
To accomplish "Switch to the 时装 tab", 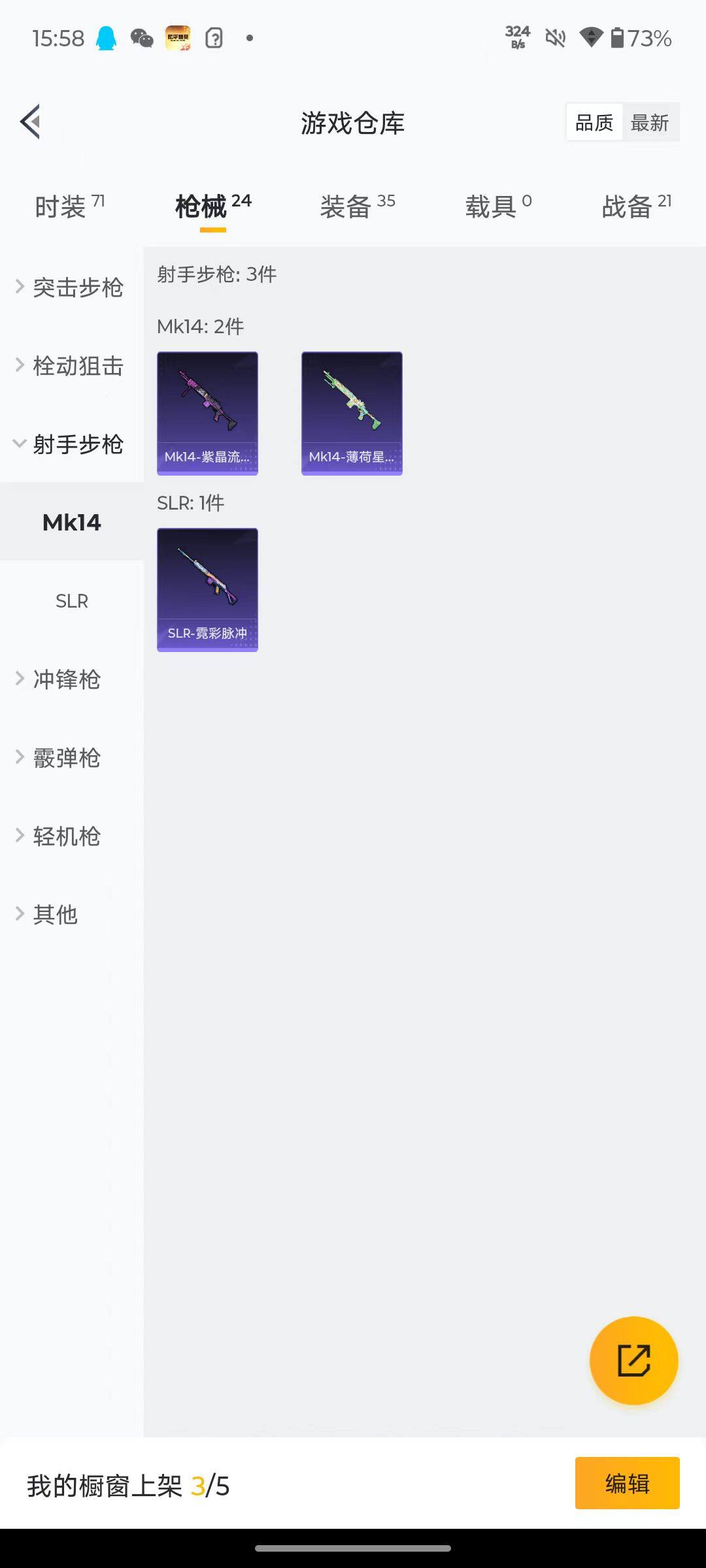I will point(69,206).
